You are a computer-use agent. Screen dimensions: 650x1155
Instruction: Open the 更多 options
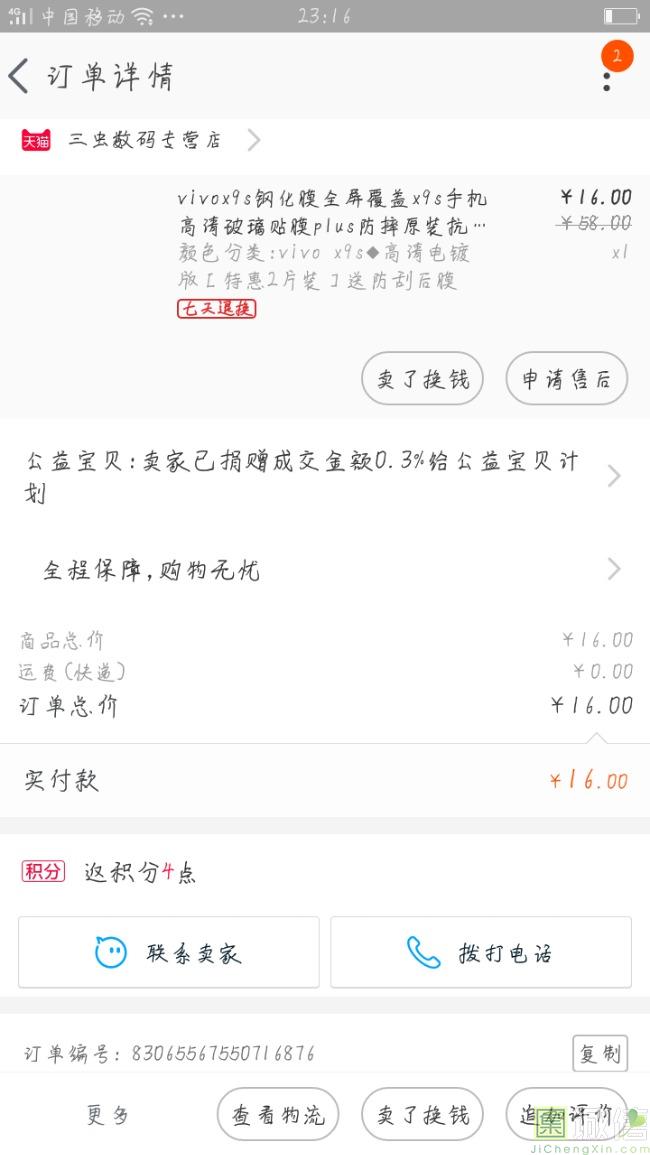(108, 1115)
